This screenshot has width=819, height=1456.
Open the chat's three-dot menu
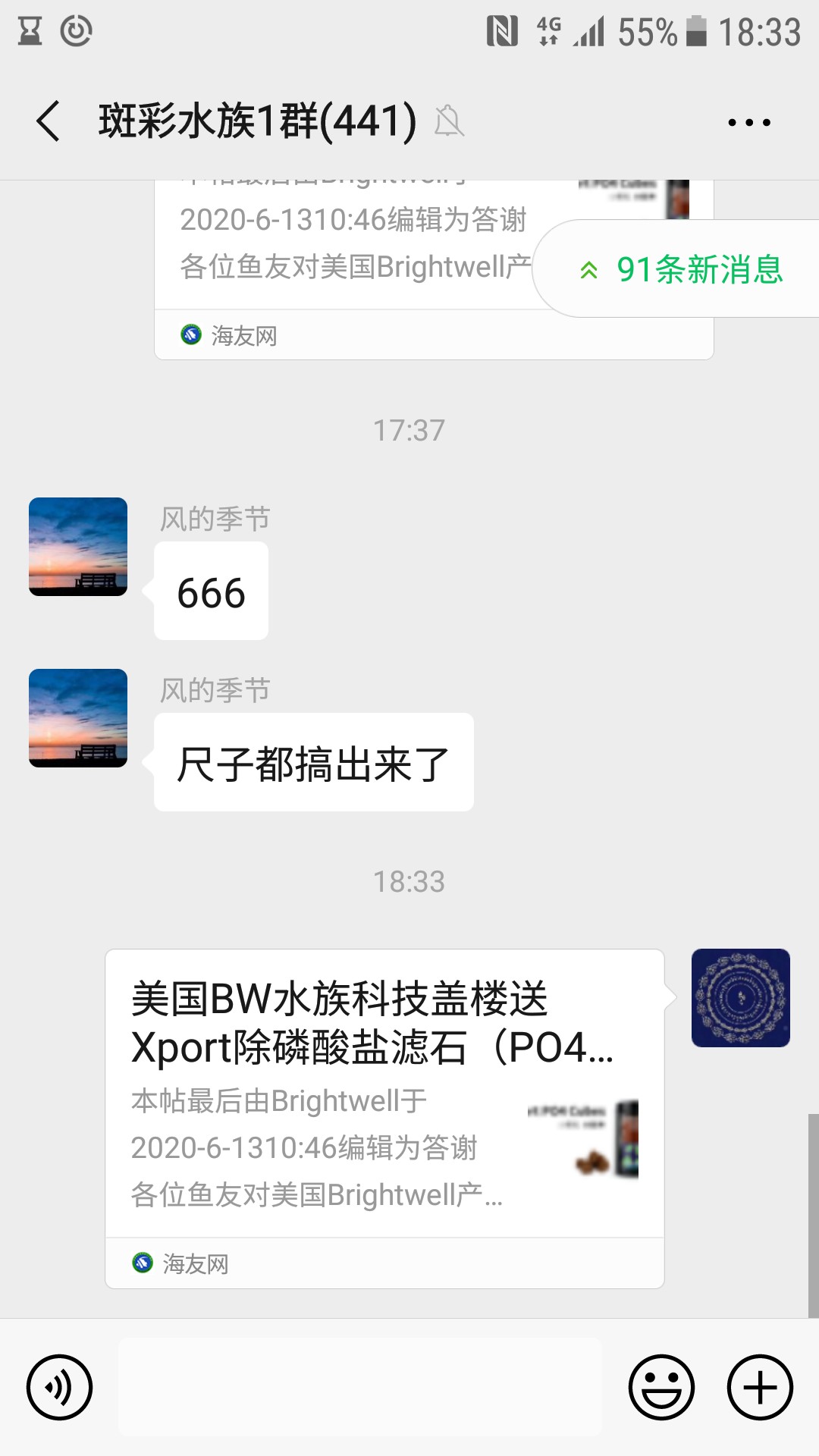point(749,122)
